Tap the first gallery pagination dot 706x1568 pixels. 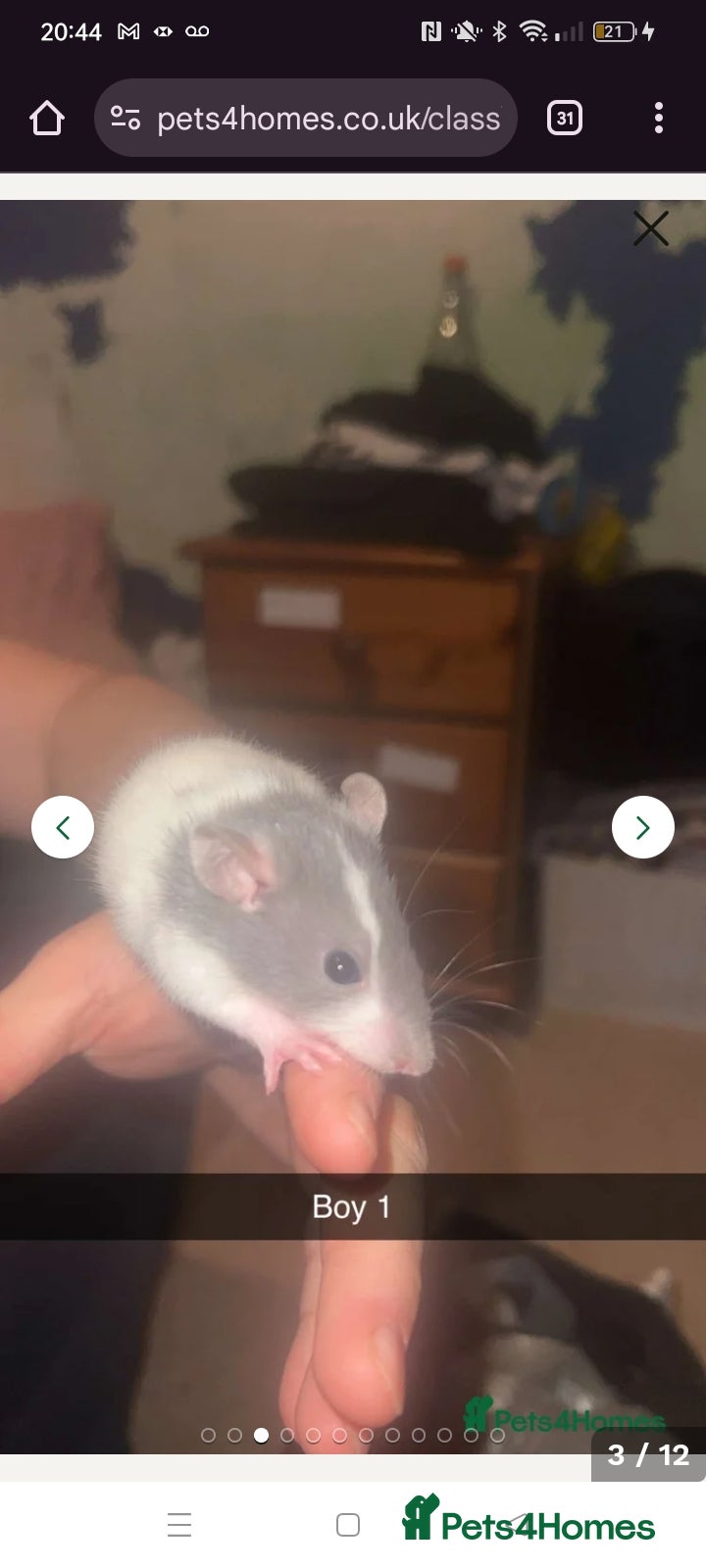[x=209, y=1436]
